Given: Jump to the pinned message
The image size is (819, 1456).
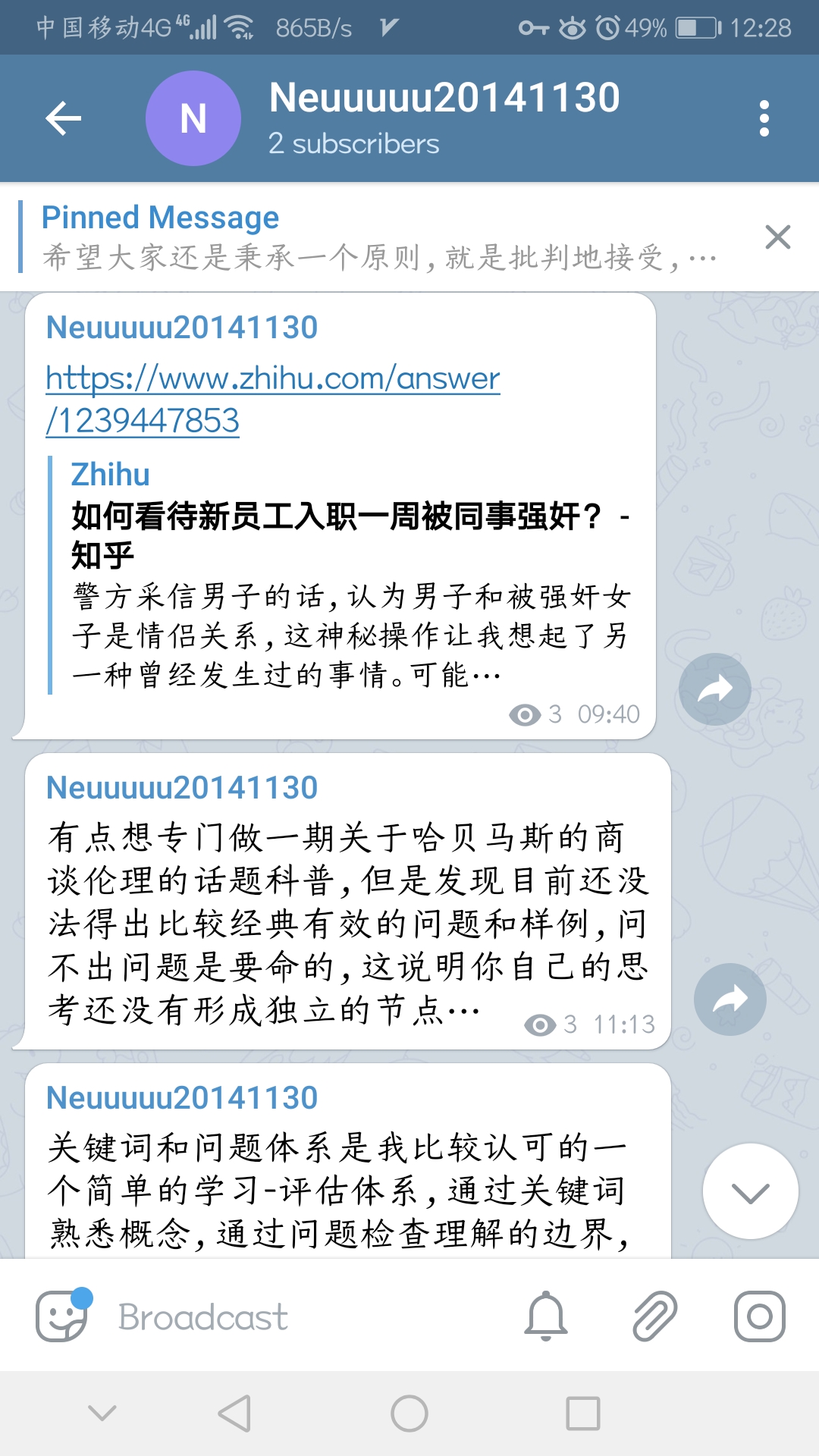Looking at the screenshot, I should [x=379, y=237].
